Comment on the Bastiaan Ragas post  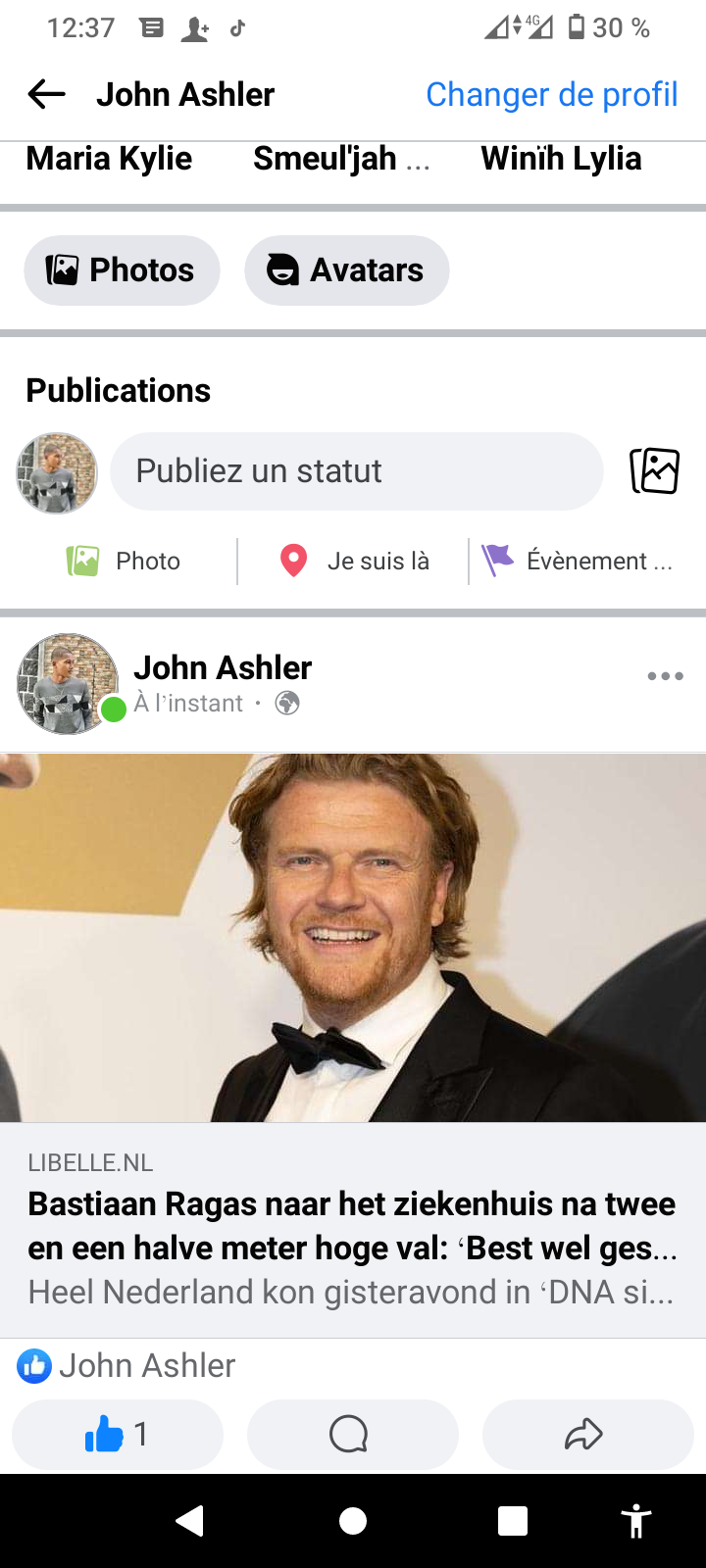coord(349,1435)
